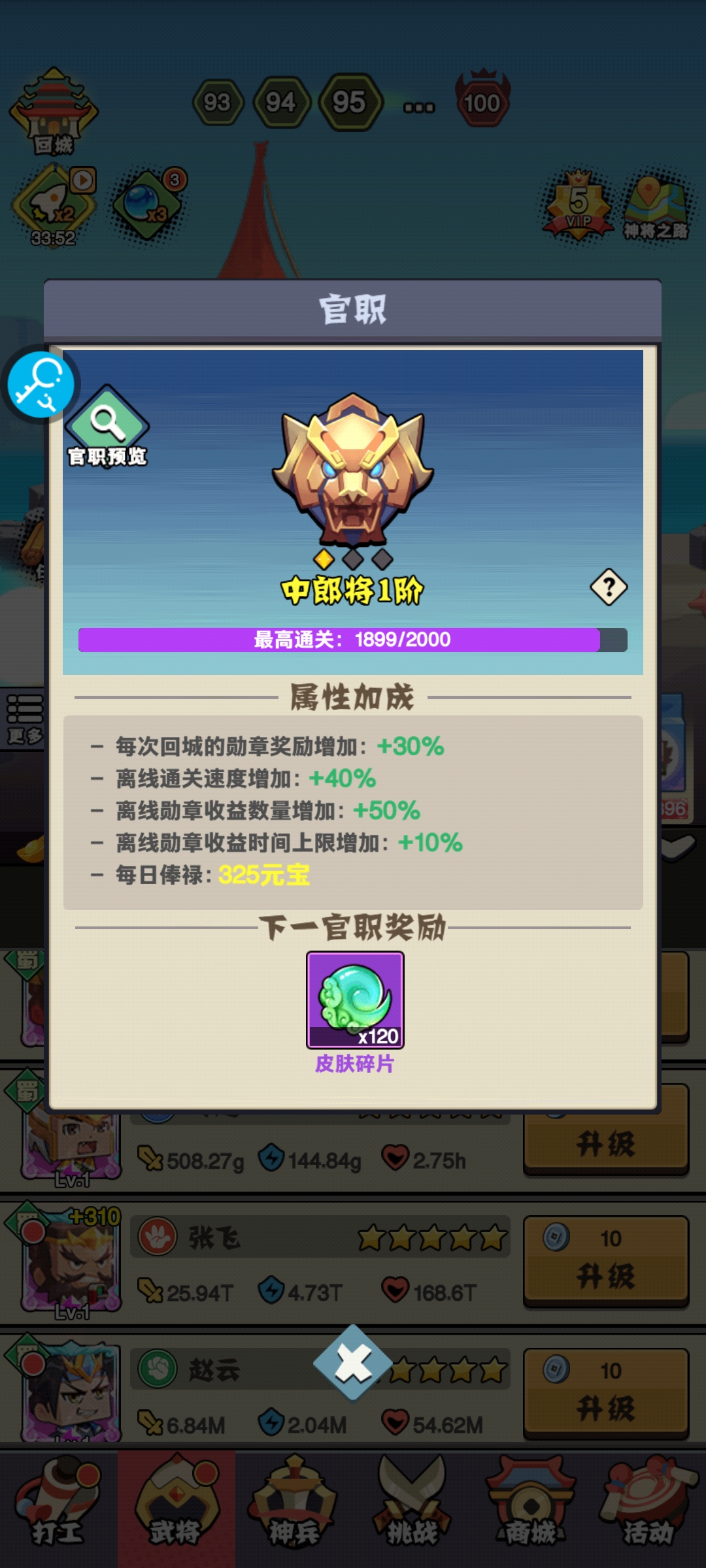The image size is (706, 1568).
Task: Select stage 100 boss marker
Action: click(482, 101)
